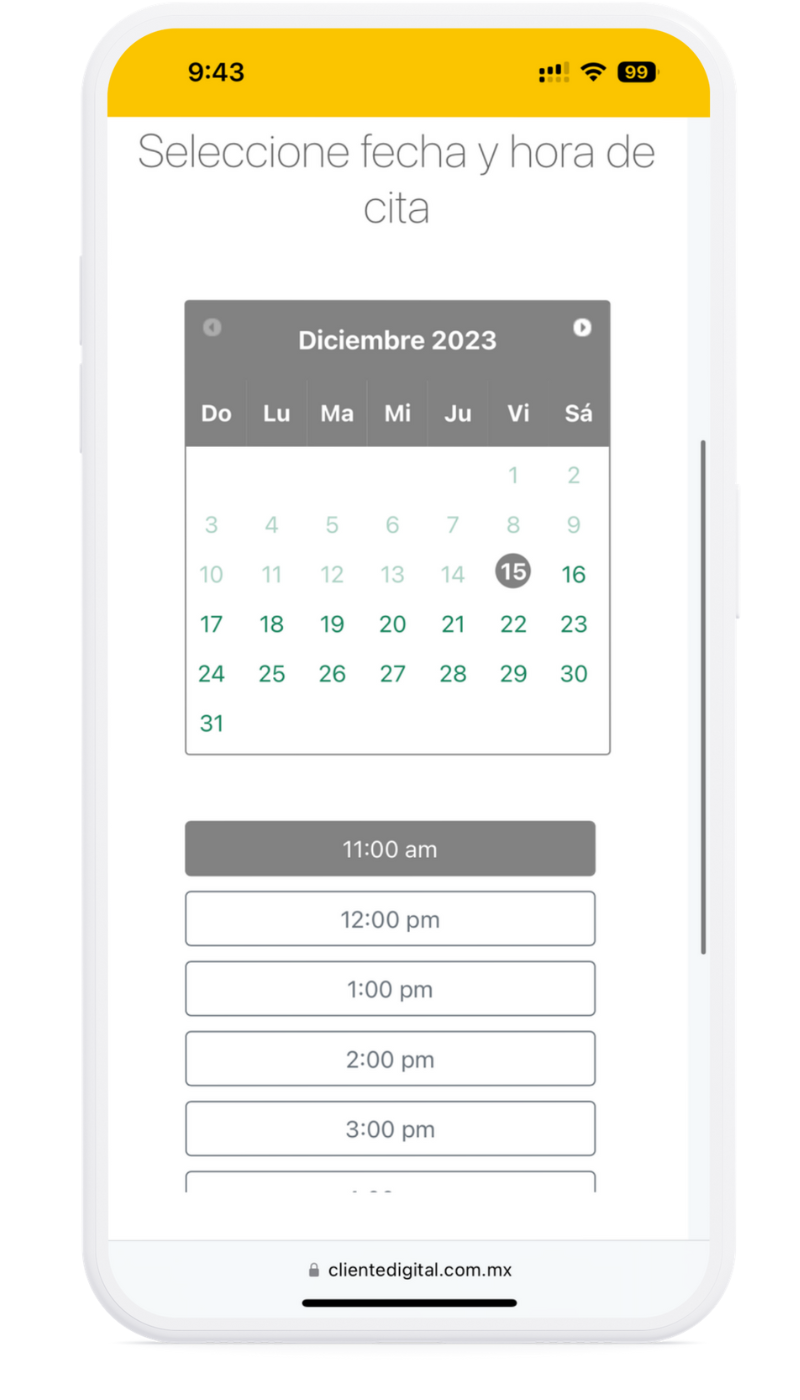Select the 11:00 am time slot
The height and width of the screenshot is (1400, 800).
click(390, 849)
